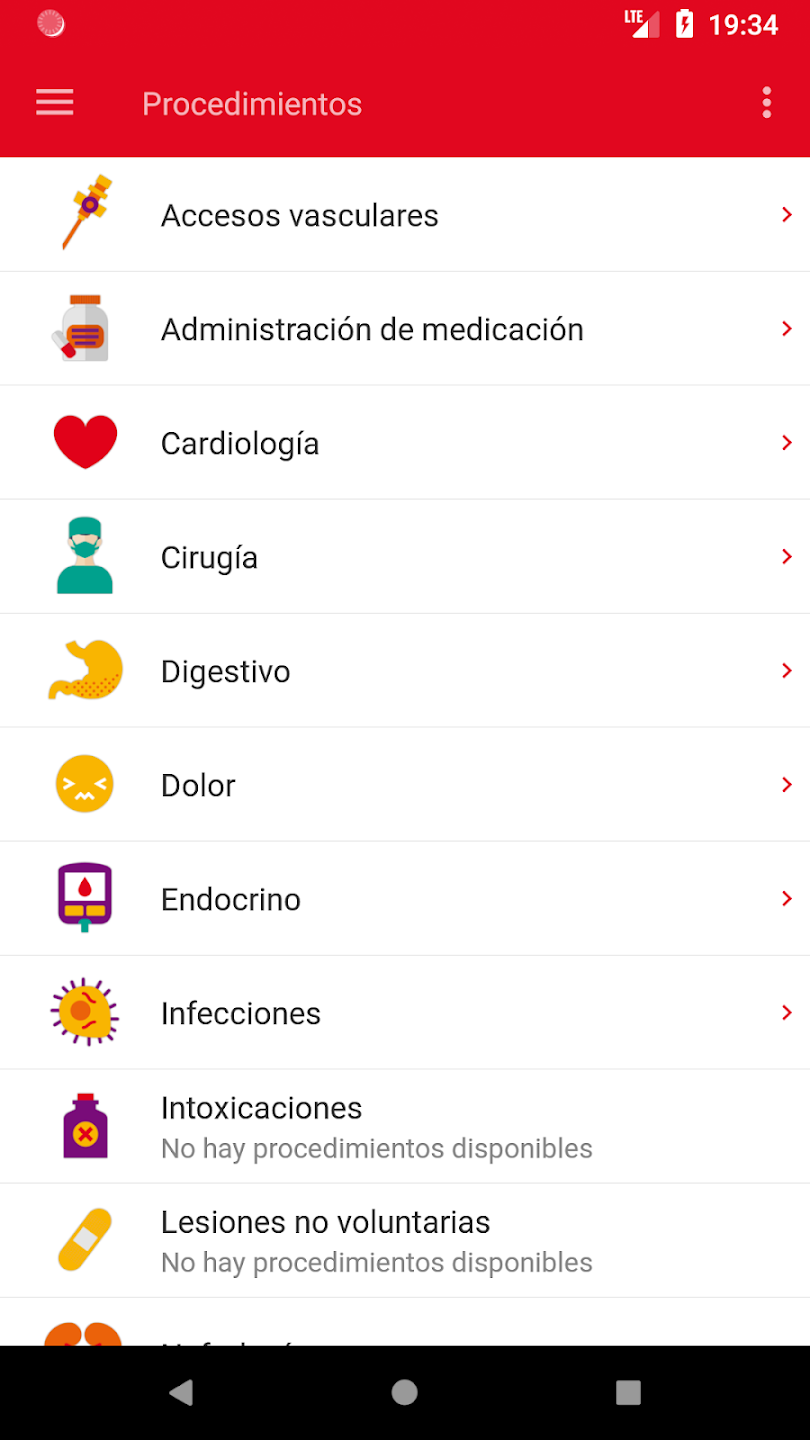Open the Cardiología category
The image size is (810, 1440).
pos(405,443)
